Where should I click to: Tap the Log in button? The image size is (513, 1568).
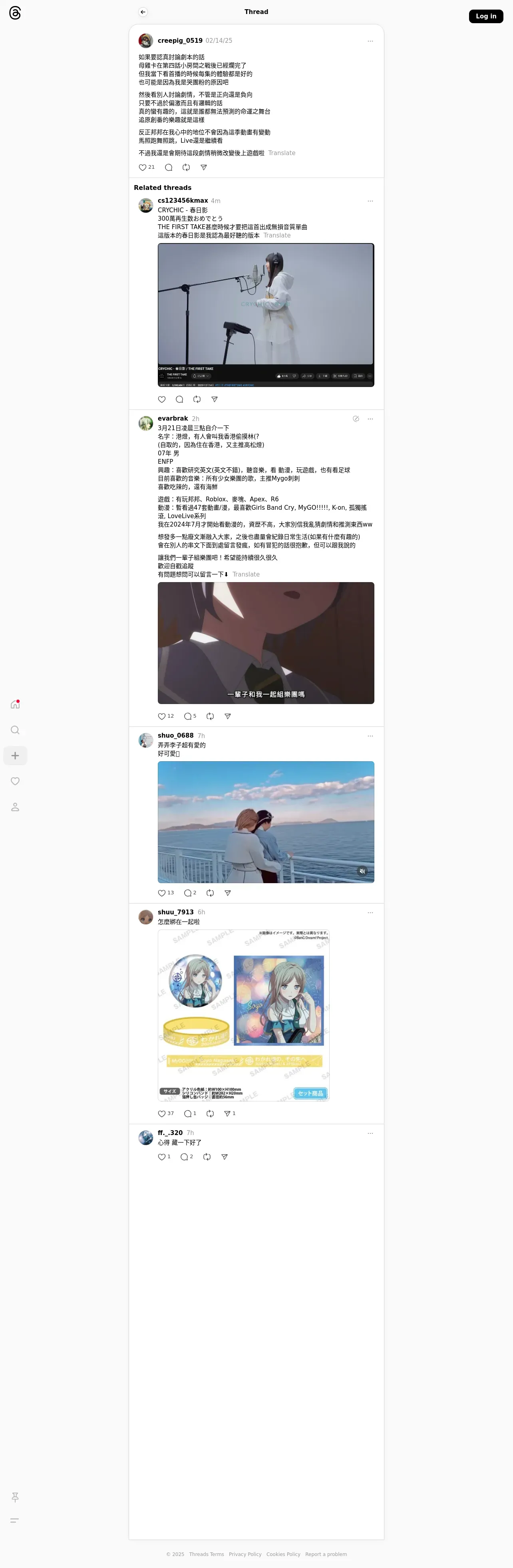485,16
